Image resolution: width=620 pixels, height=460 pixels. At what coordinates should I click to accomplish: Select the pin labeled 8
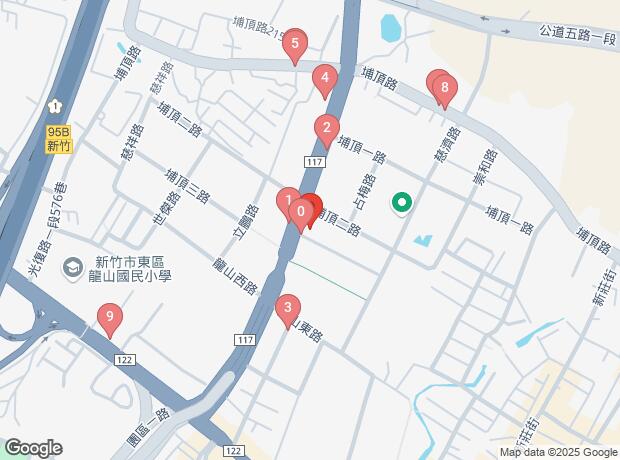445,88
